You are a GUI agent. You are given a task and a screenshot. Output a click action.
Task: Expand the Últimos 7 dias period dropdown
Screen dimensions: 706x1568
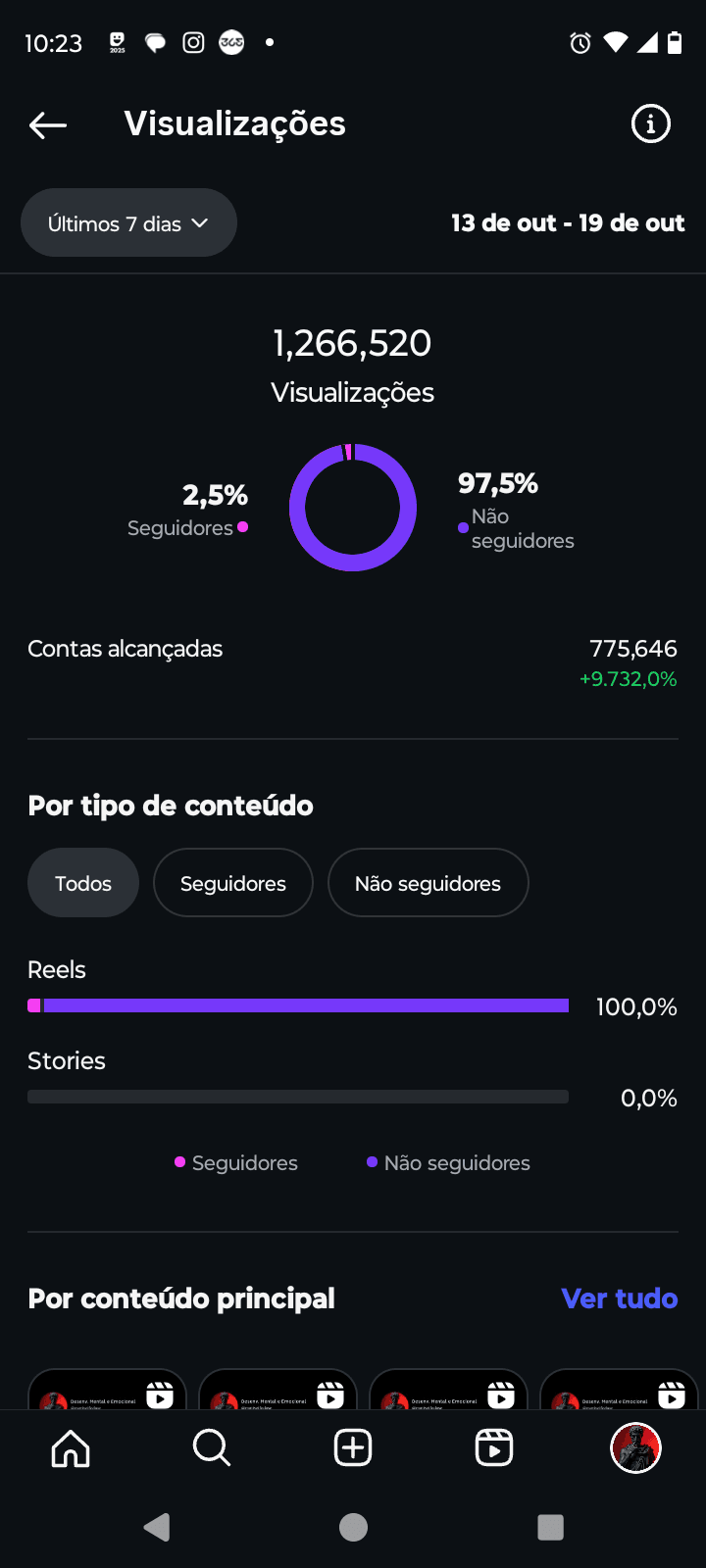coord(128,223)
